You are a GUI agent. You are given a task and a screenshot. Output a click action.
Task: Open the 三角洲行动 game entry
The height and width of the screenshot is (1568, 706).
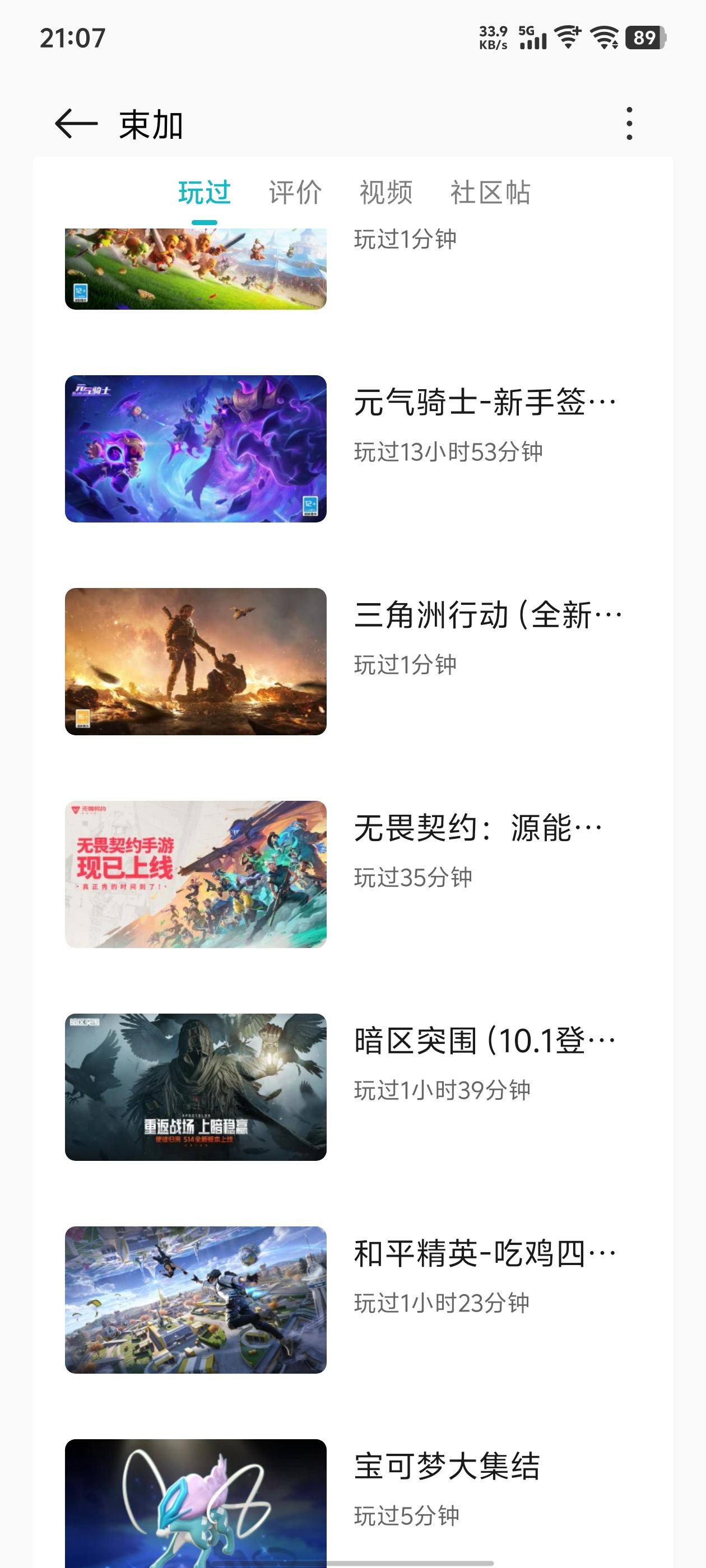click(487, 615)
